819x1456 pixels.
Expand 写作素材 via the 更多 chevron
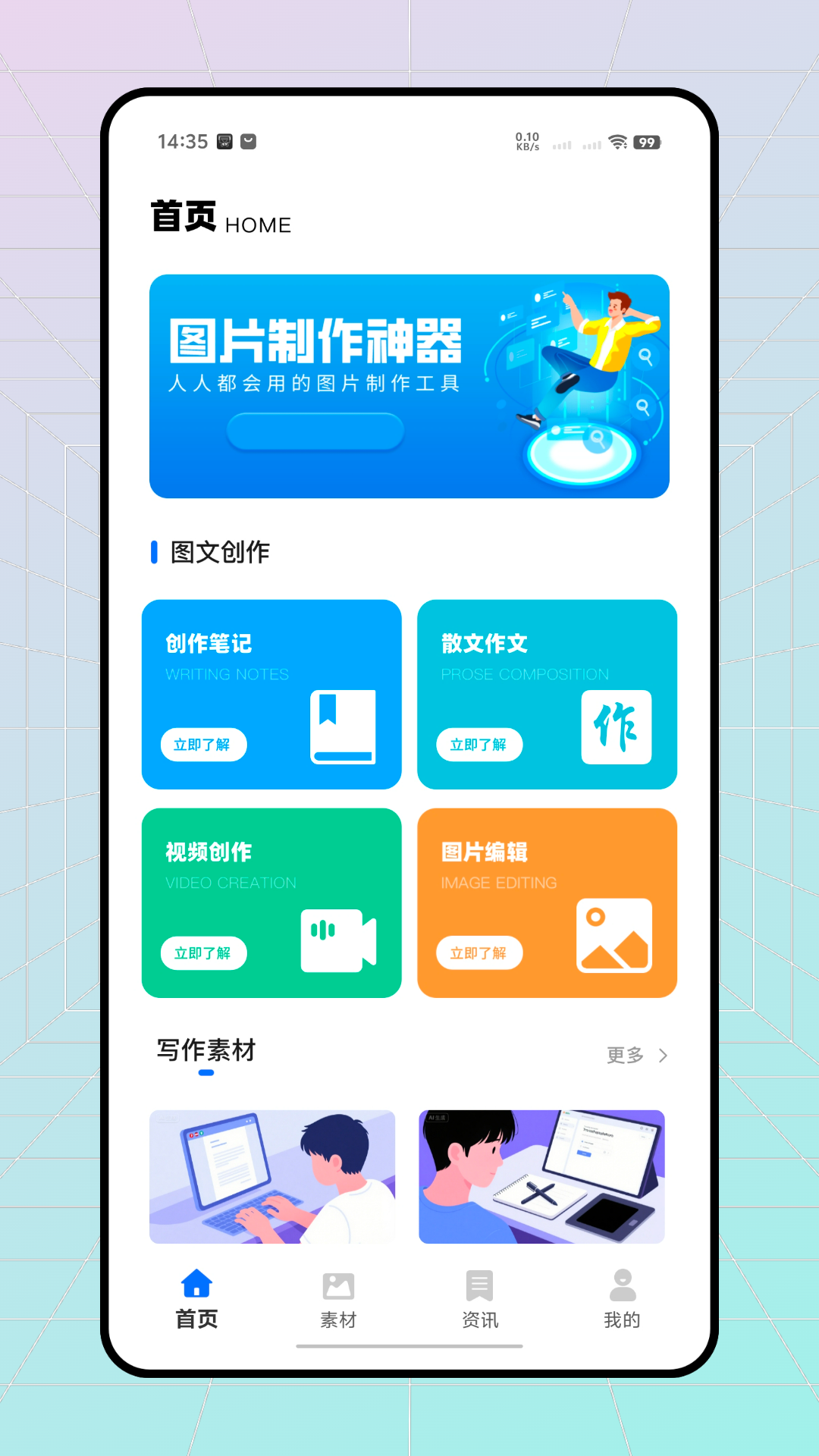click(x=626, y=1055)
